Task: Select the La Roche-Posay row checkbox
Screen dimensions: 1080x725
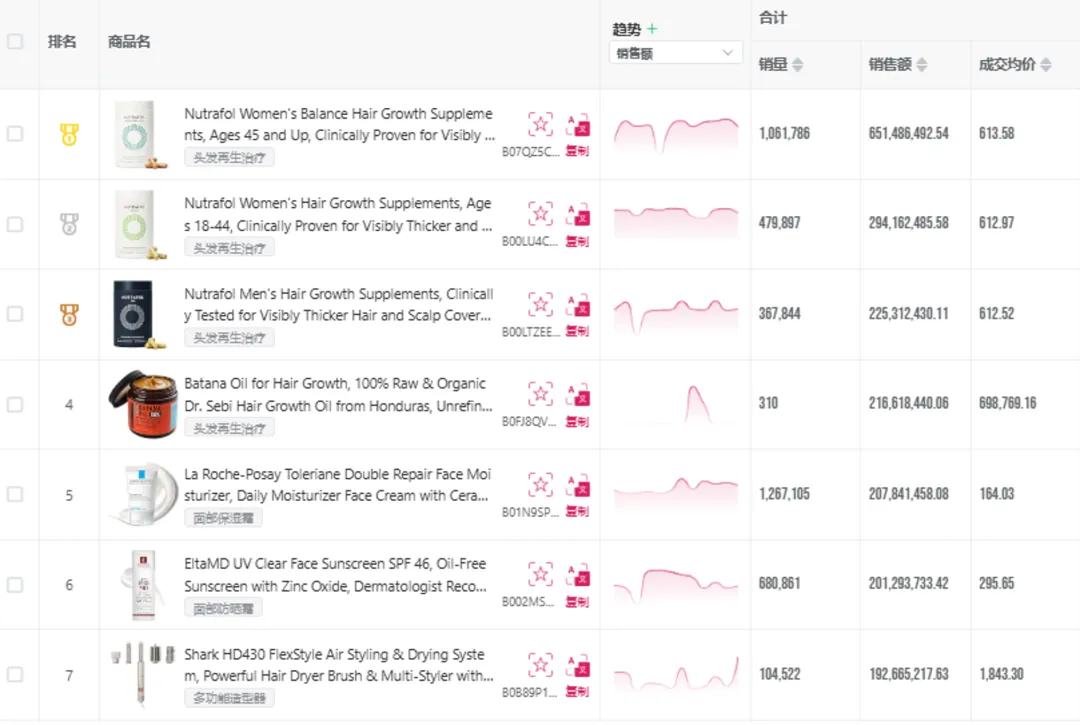Action: tap(15, 494)
